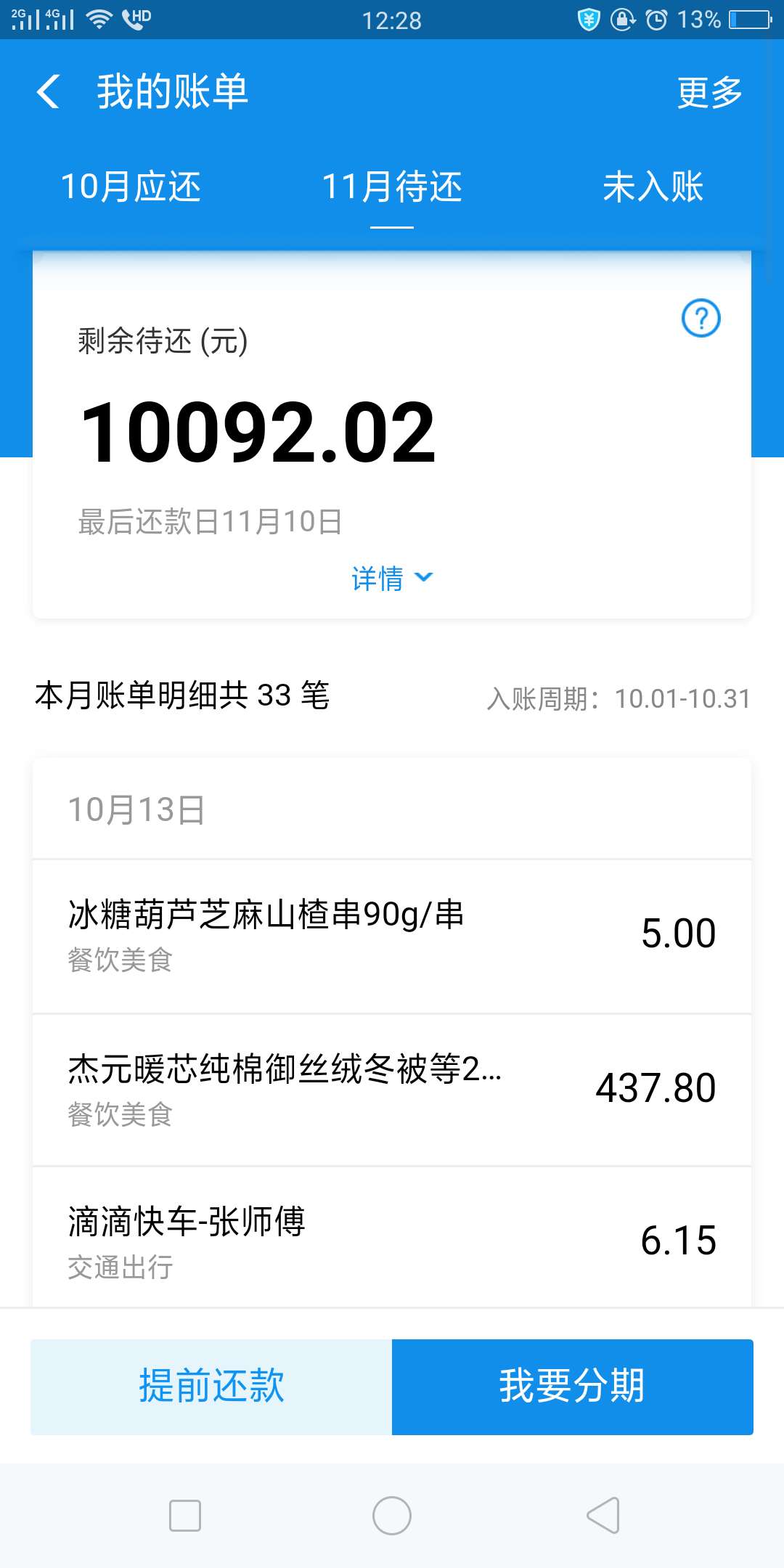784x1568 pixels.
Task: Tap the 提前还款 button
Action: pos(211,1387)
